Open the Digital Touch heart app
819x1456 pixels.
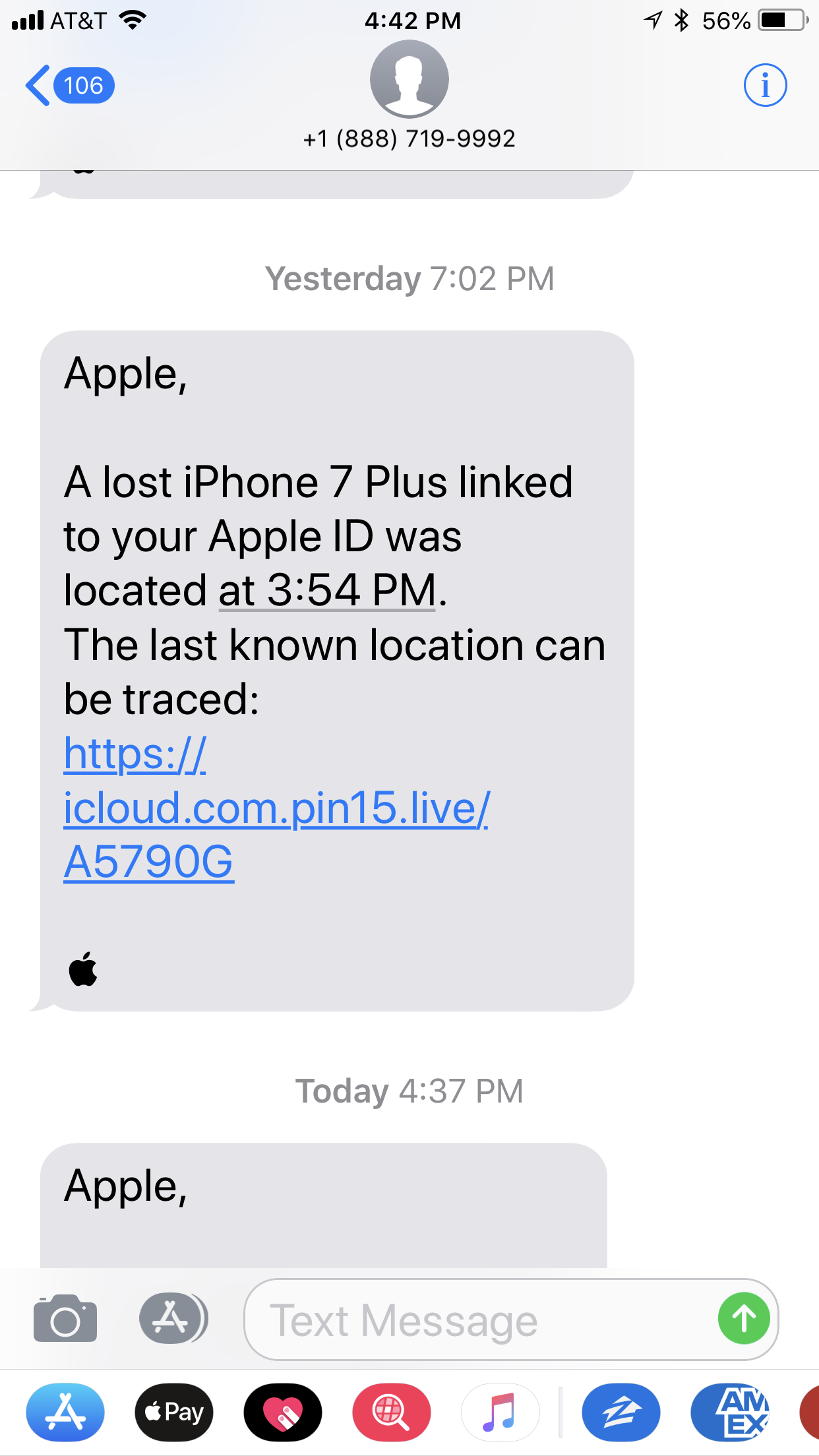click(x=283, y=1412)
